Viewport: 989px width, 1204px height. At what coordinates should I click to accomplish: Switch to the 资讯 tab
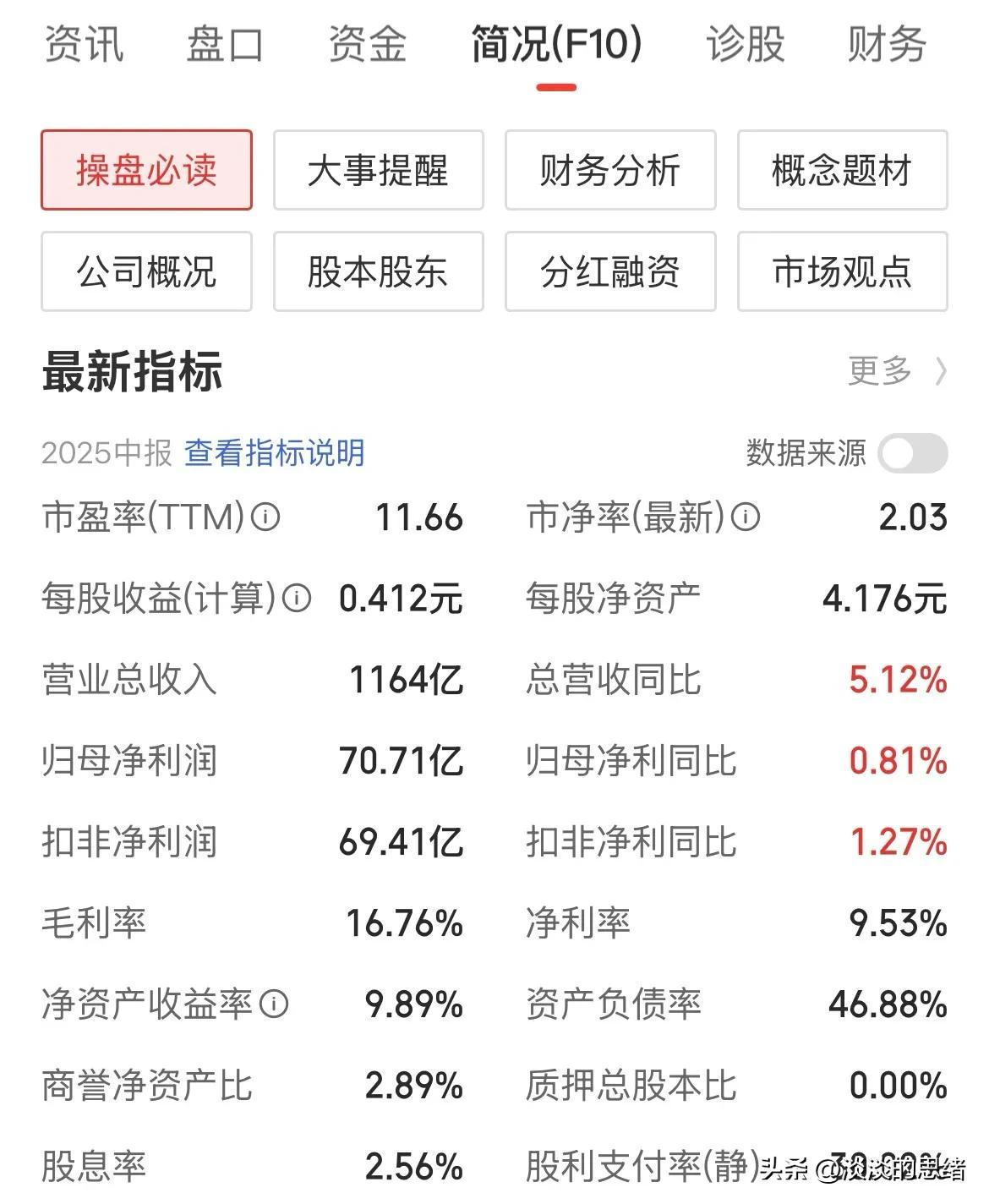click(83, 44)
